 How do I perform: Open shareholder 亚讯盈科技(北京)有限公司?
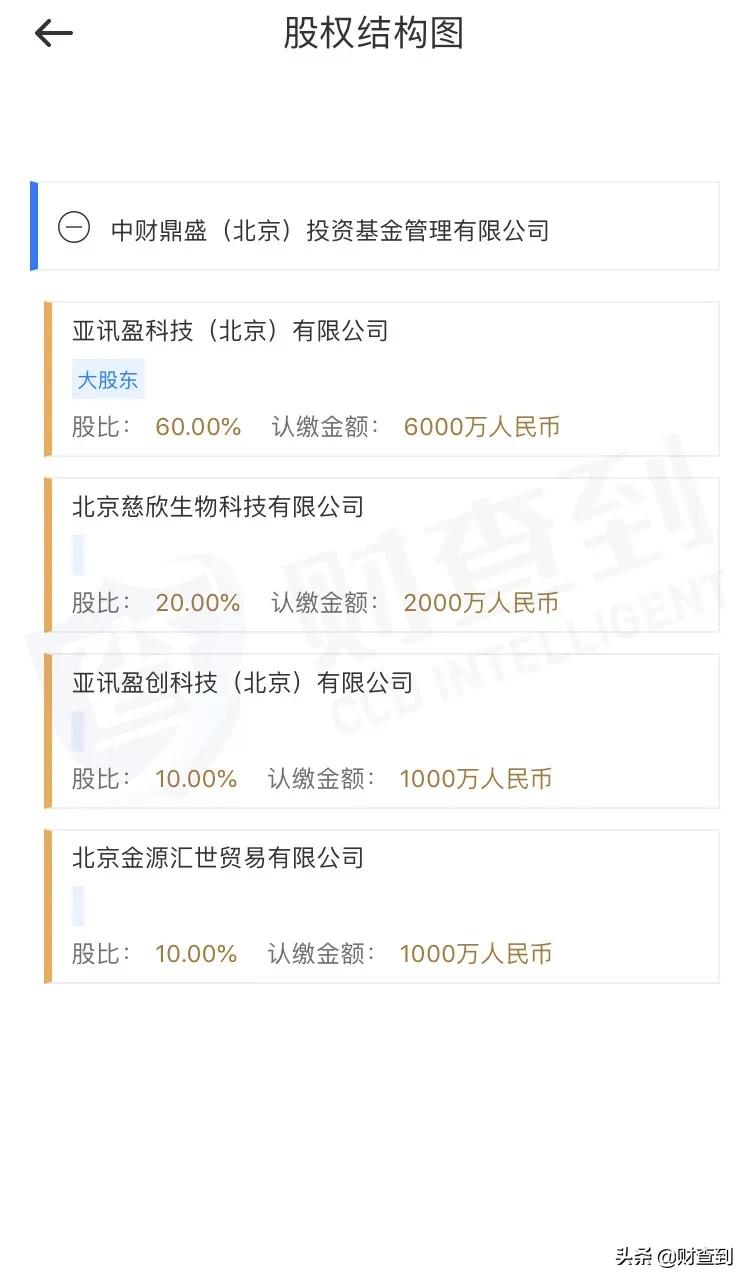230,331
